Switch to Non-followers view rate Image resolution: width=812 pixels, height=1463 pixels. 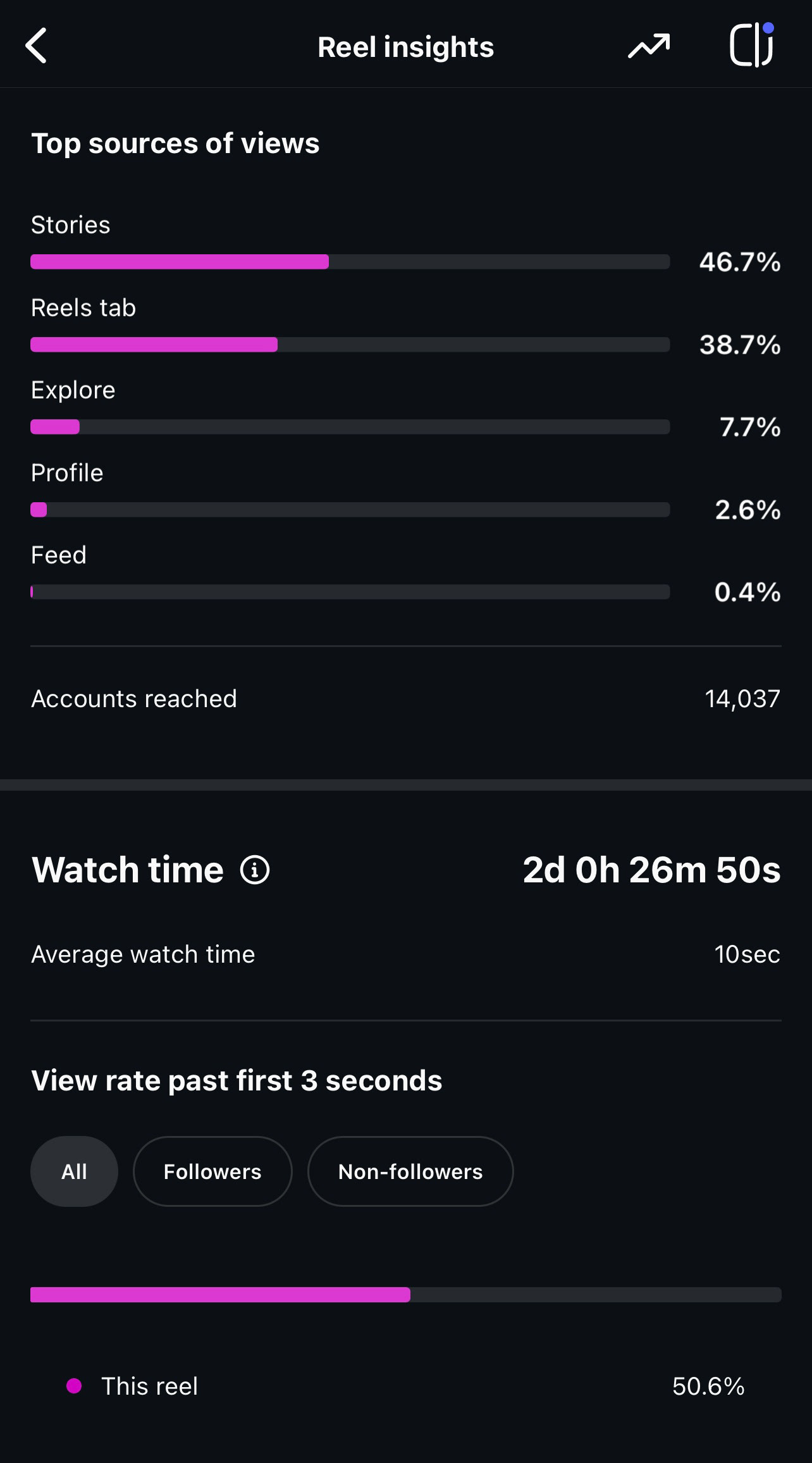pyautogui.click(x=410, y=1171)
